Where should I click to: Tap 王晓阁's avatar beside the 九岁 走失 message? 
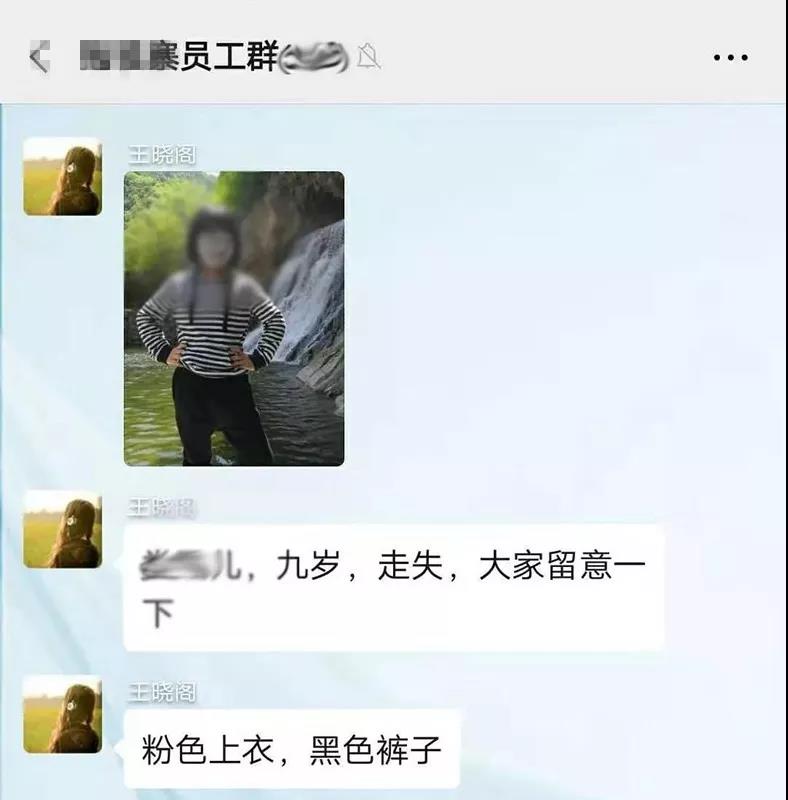[62, 529]
